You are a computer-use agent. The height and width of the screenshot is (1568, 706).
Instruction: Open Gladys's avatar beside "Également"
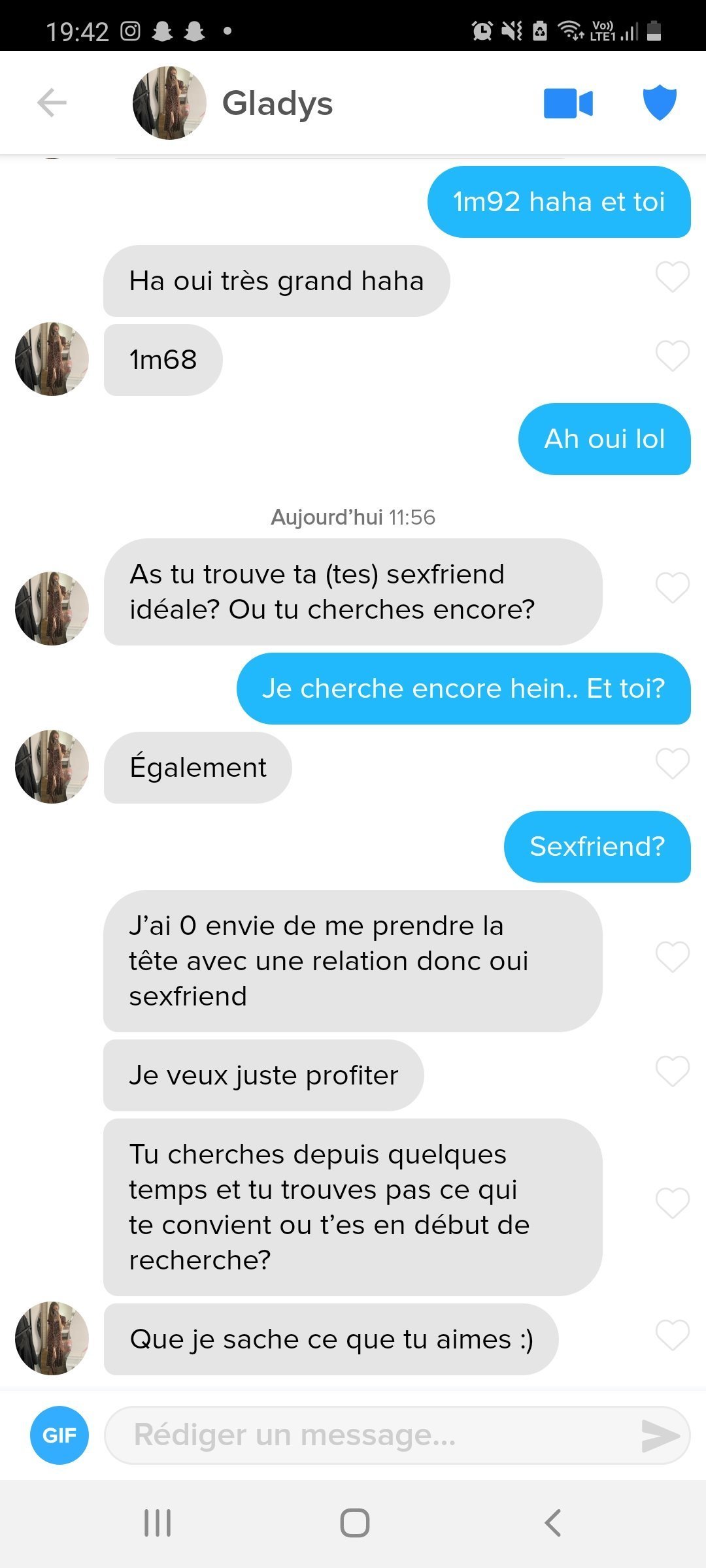[x=52, y=766]
